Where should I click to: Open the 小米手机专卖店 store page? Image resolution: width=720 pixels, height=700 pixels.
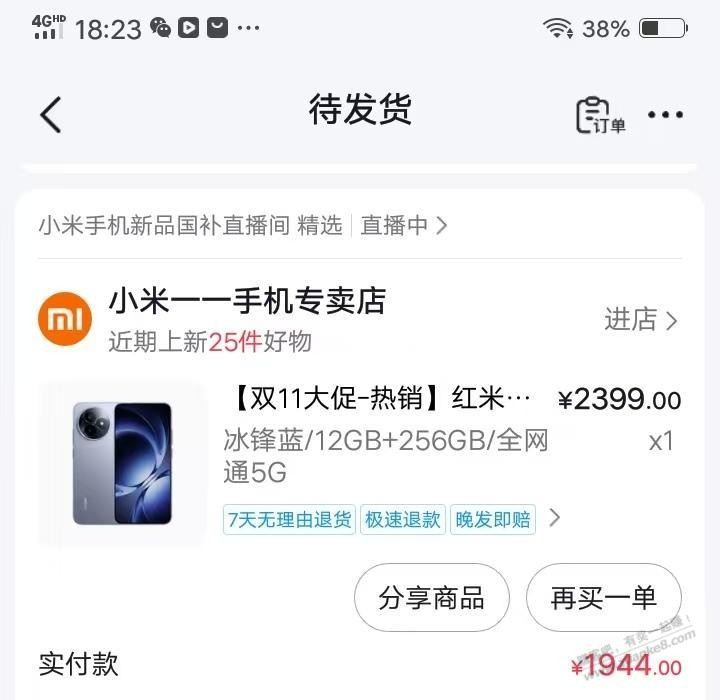pos(246,301)
